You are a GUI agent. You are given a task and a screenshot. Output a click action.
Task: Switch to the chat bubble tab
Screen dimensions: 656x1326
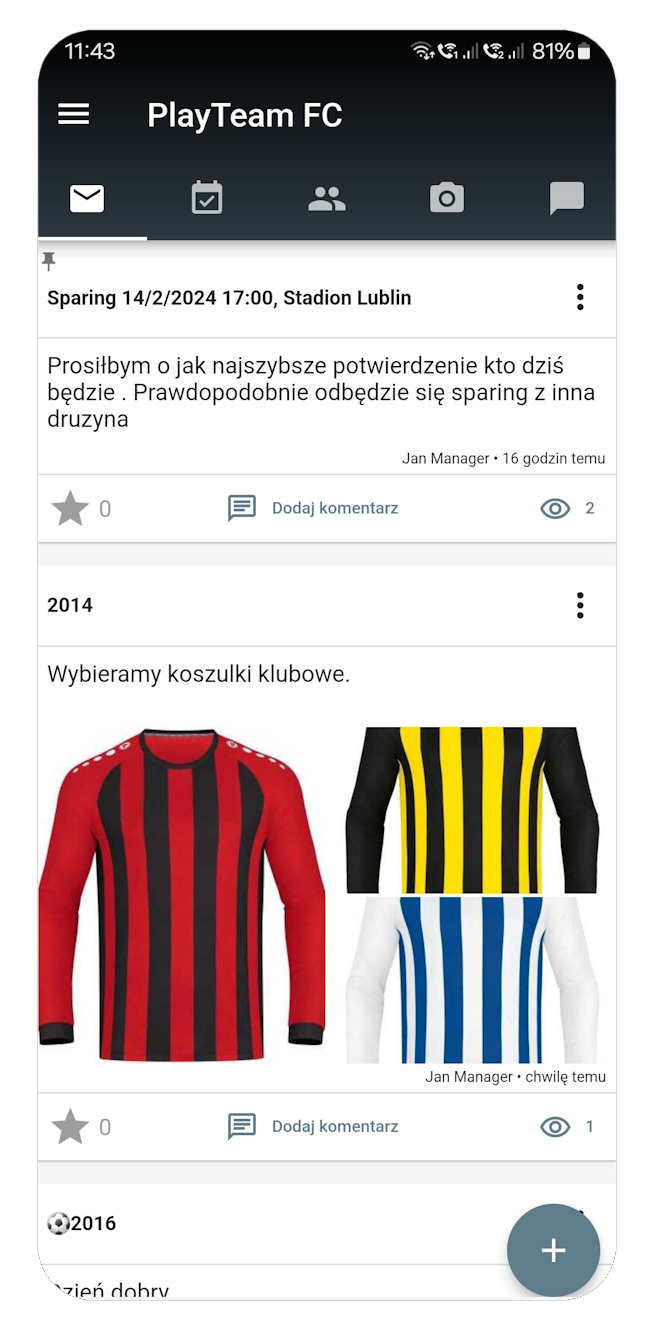[x=566, y=198]
